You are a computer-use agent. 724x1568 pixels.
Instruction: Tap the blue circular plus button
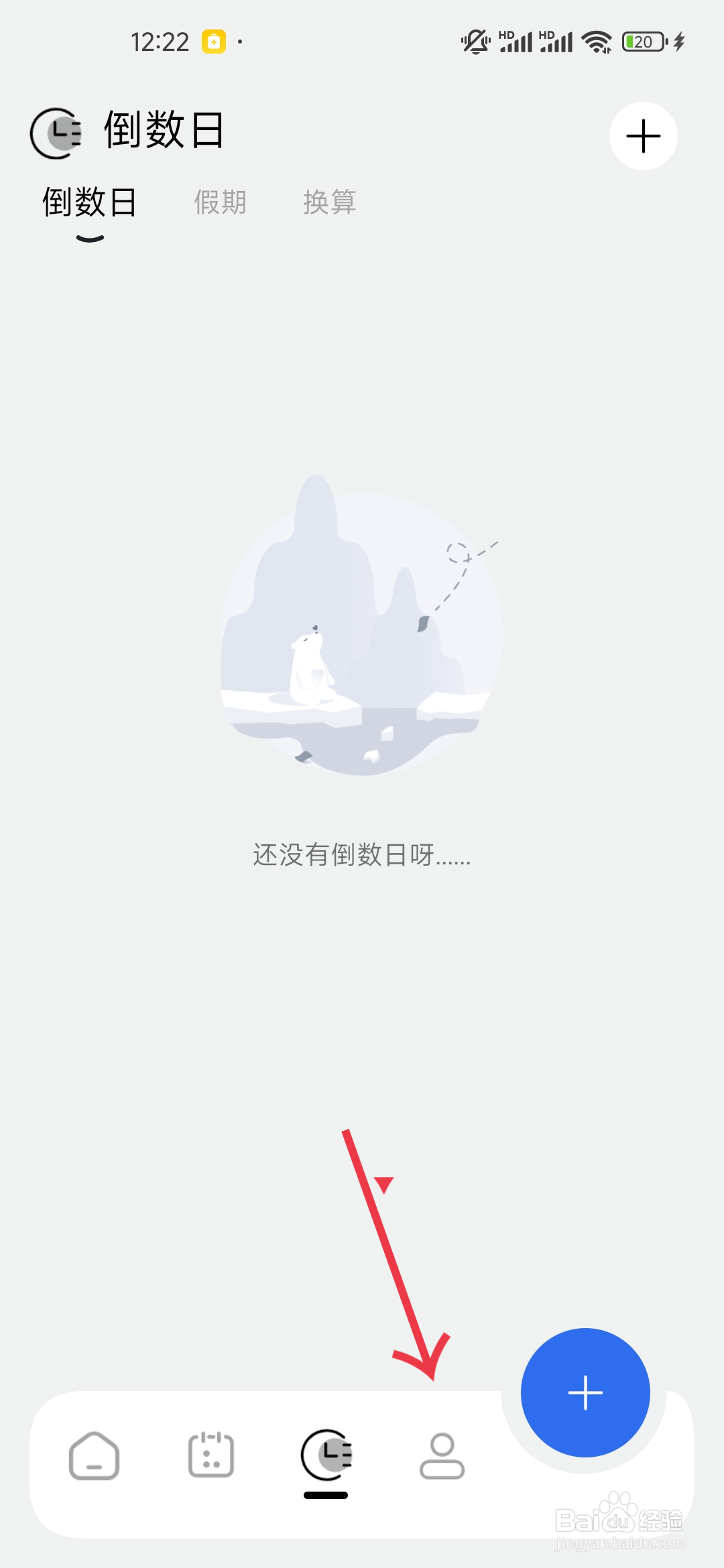coord(585,1392)
